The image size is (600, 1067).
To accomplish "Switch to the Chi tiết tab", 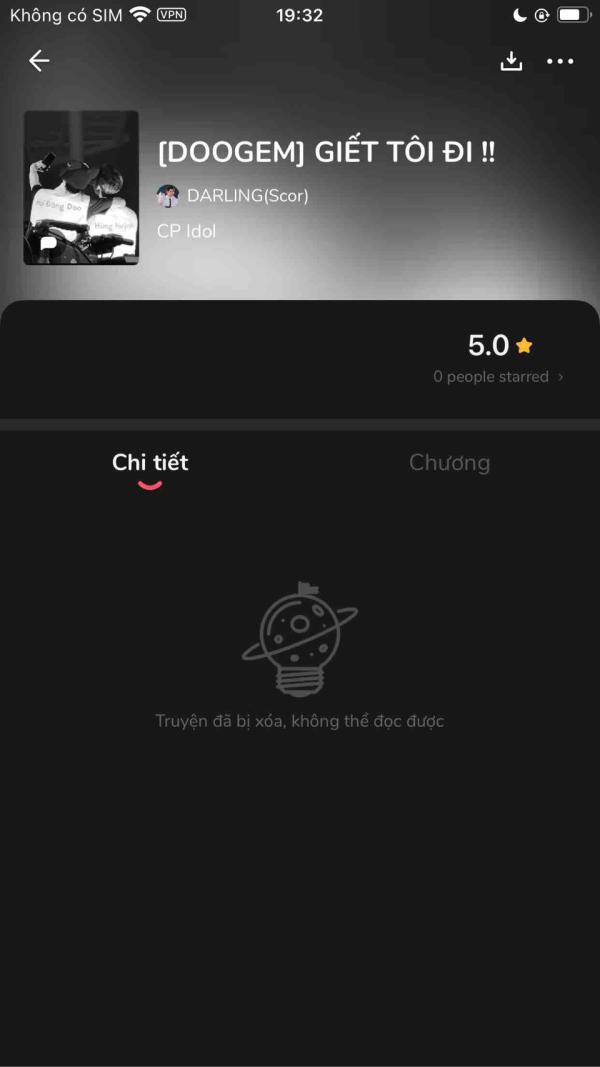I will [x=150, y=463].
